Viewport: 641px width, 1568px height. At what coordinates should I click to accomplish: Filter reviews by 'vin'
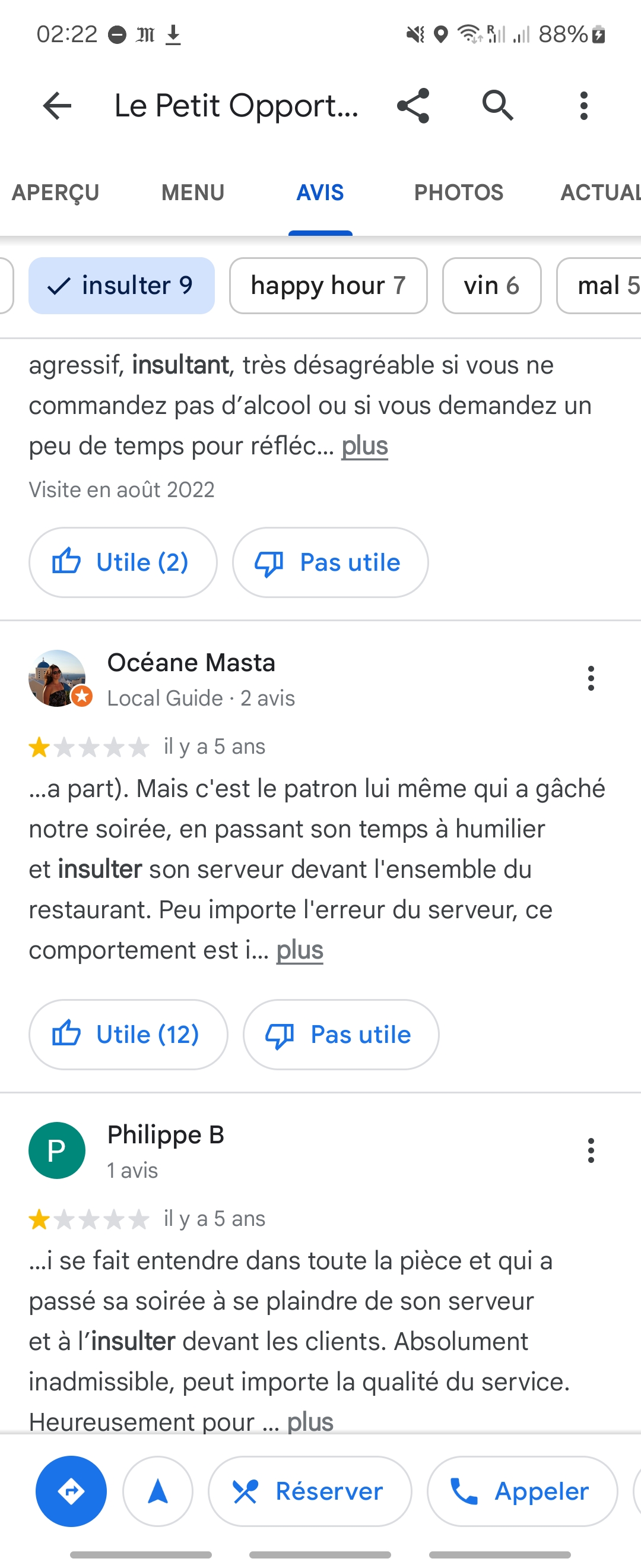coord(491,286)
